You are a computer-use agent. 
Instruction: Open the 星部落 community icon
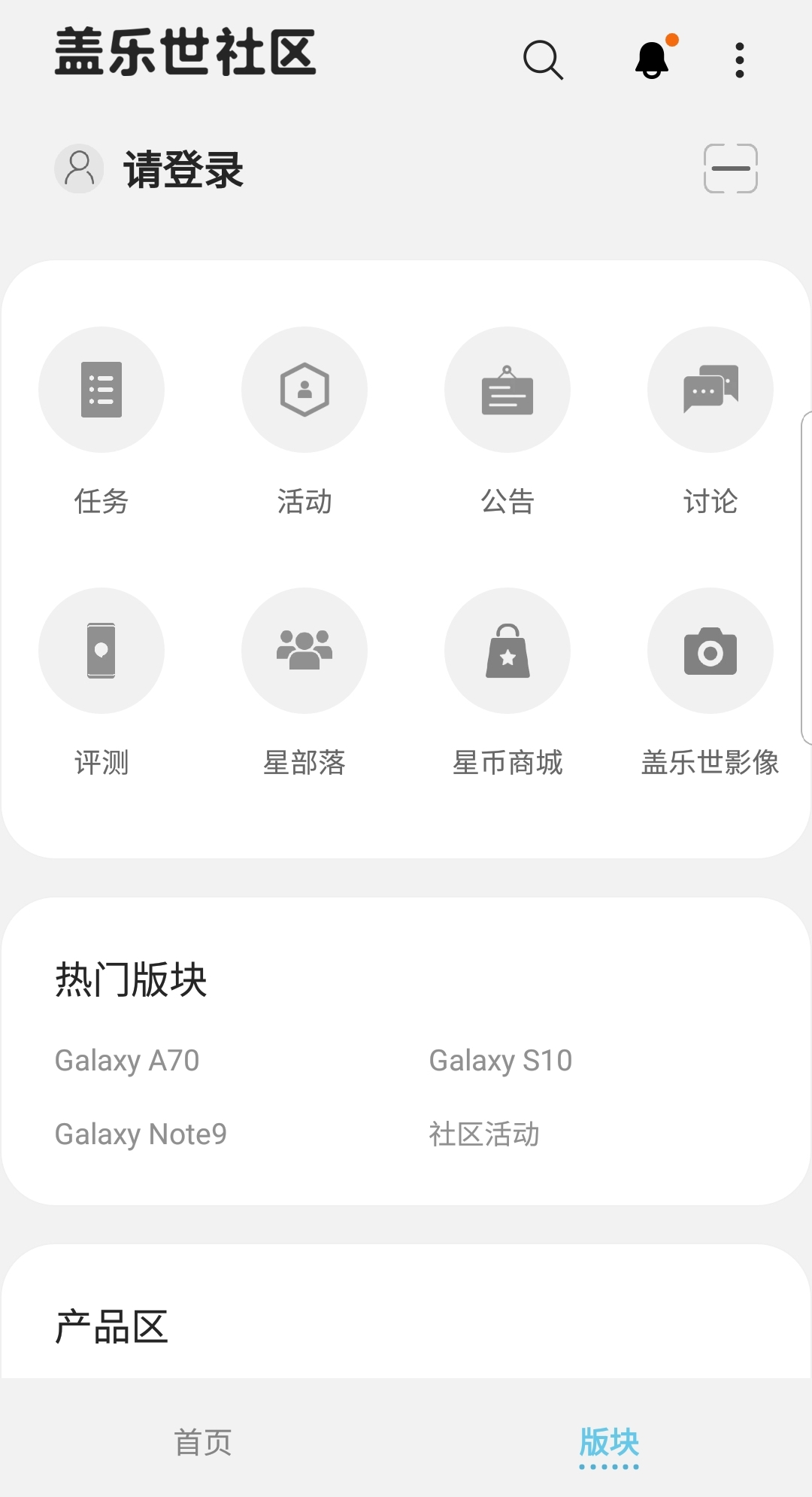(x=304, y=651)
